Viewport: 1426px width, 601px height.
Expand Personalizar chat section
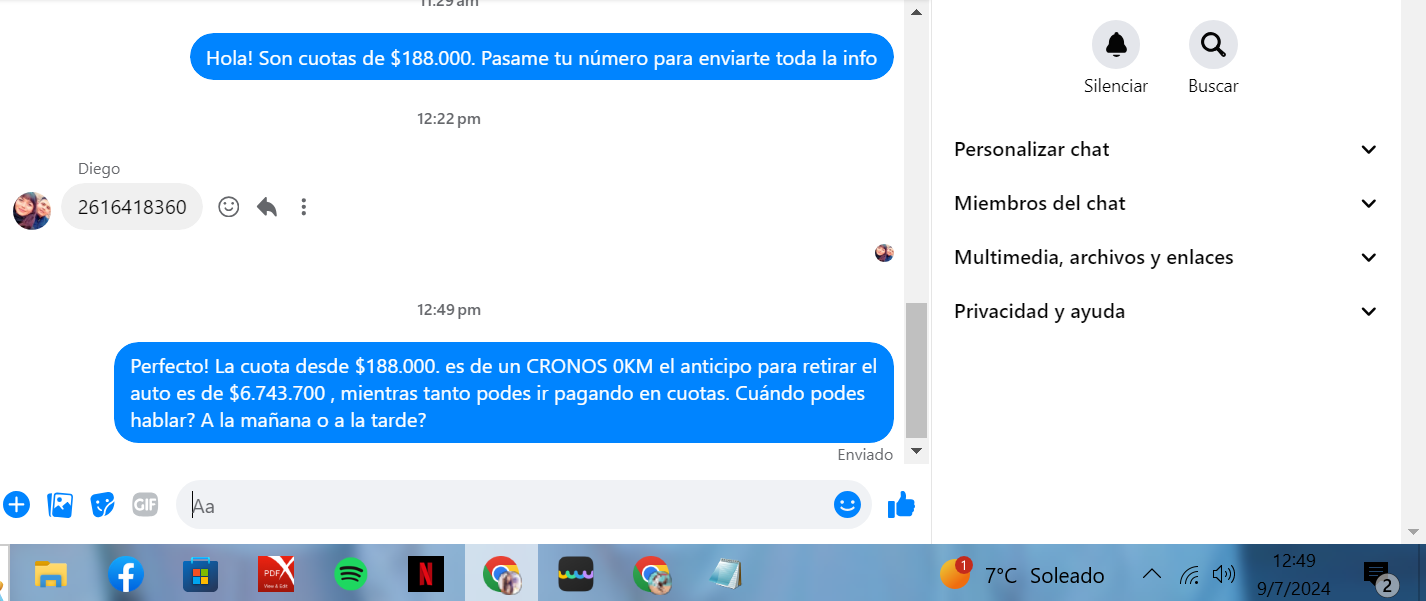click(x=1166, y=150)
